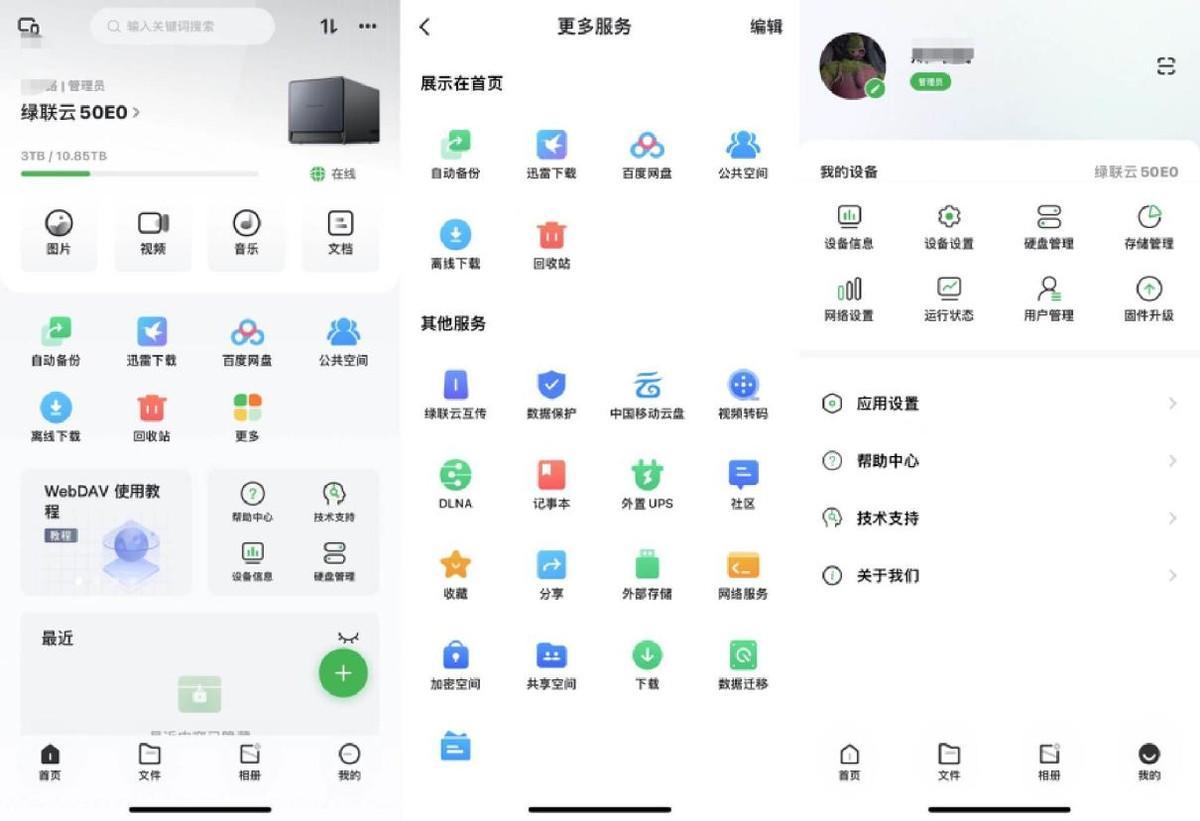Open the 数据保护 service
1200x821 pixels.
coord(551,394)
